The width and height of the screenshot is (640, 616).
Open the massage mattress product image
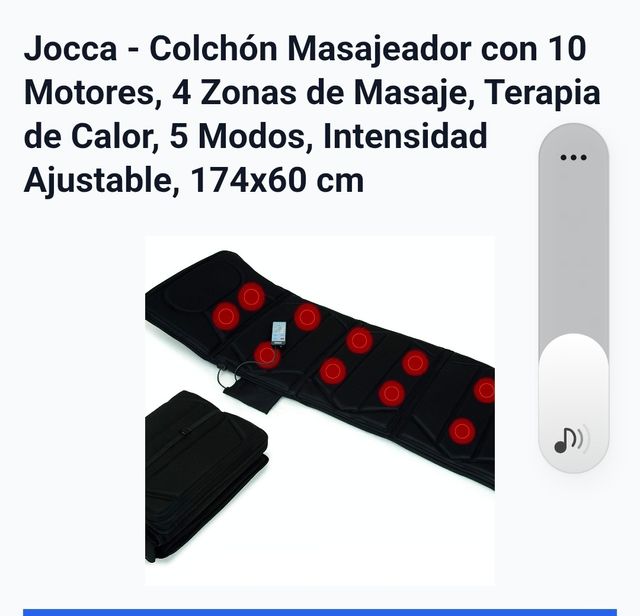320,410
